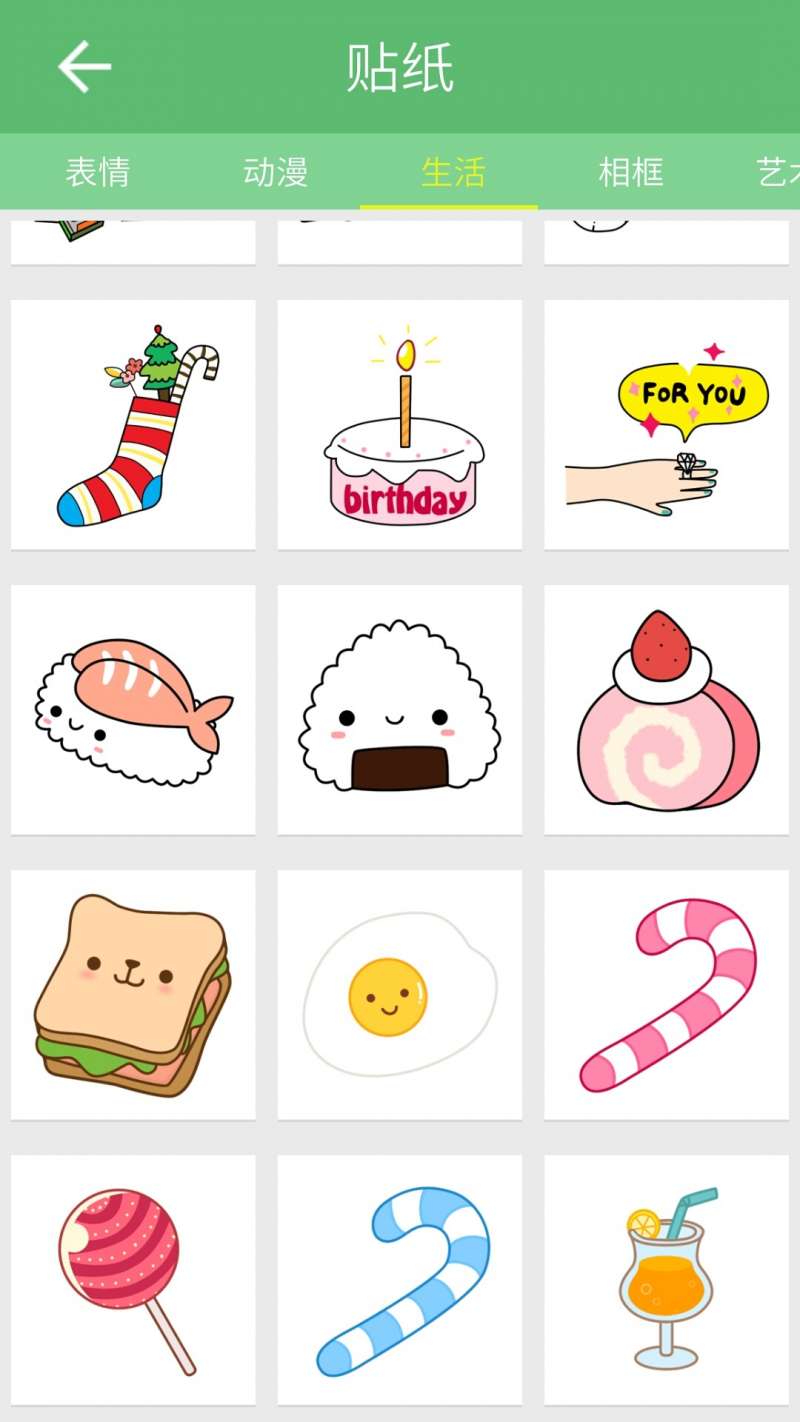Pick the sandwich sticker
The width and height of the screenshot is (800, 1422).
pos(133,995)
